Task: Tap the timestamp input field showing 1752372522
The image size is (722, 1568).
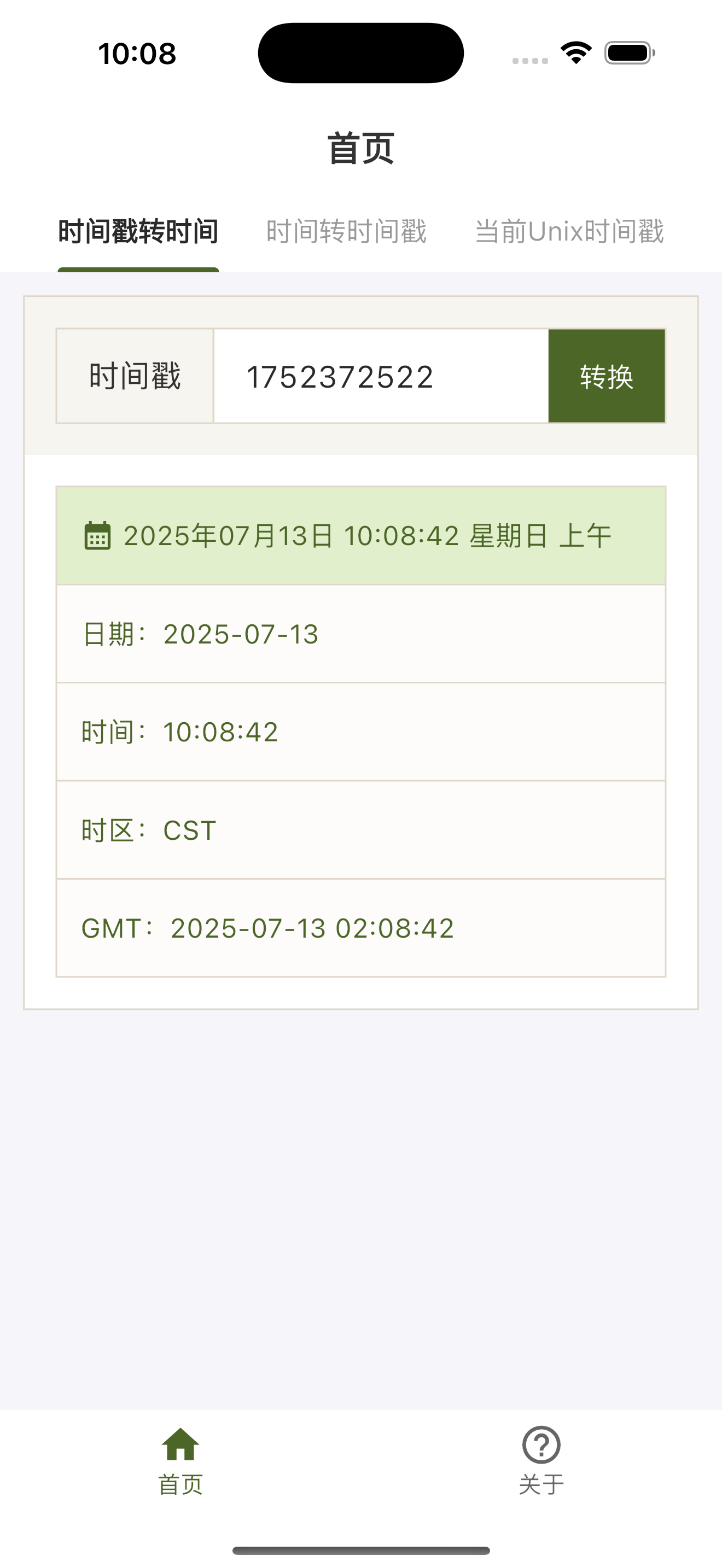Action: [x=381, y=376]
